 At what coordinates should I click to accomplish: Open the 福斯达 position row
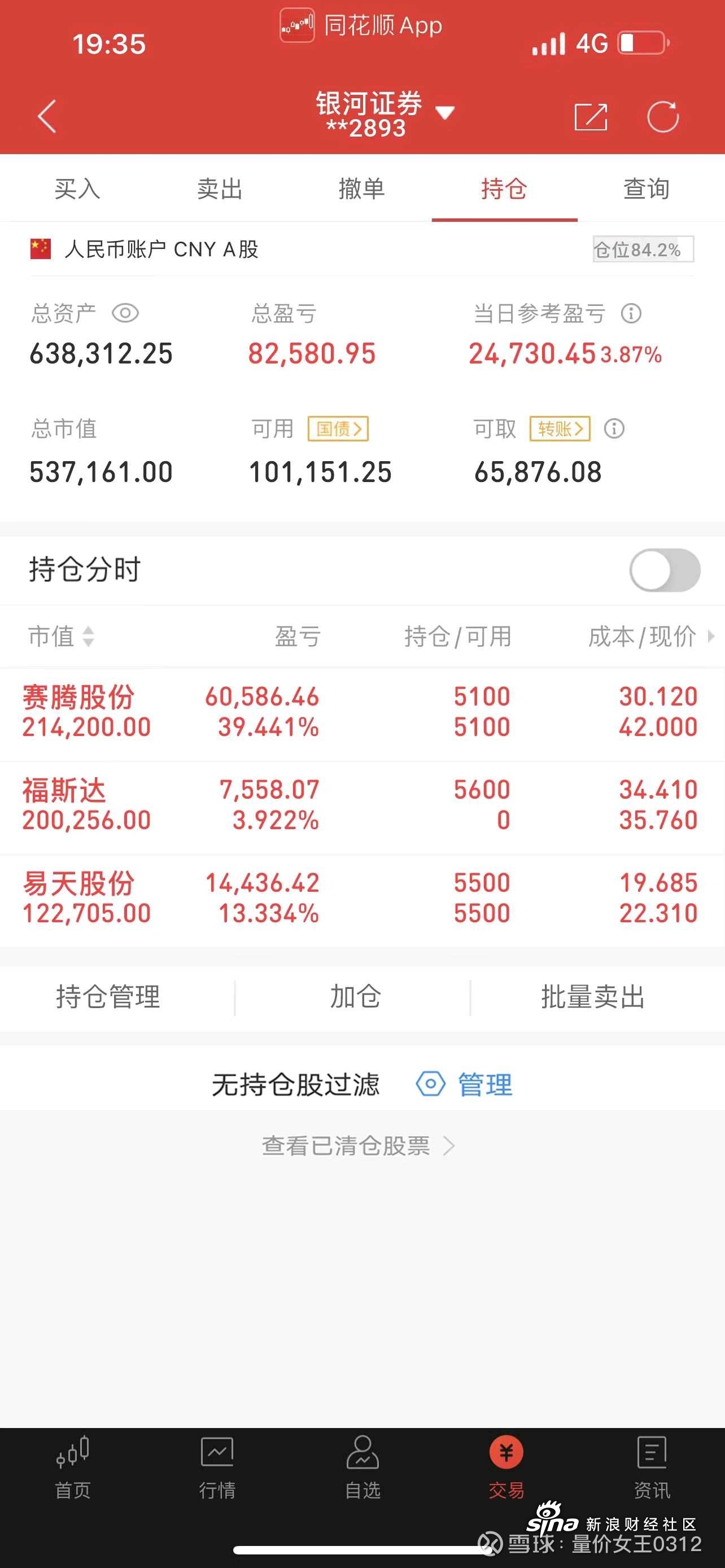pos(362,805)
